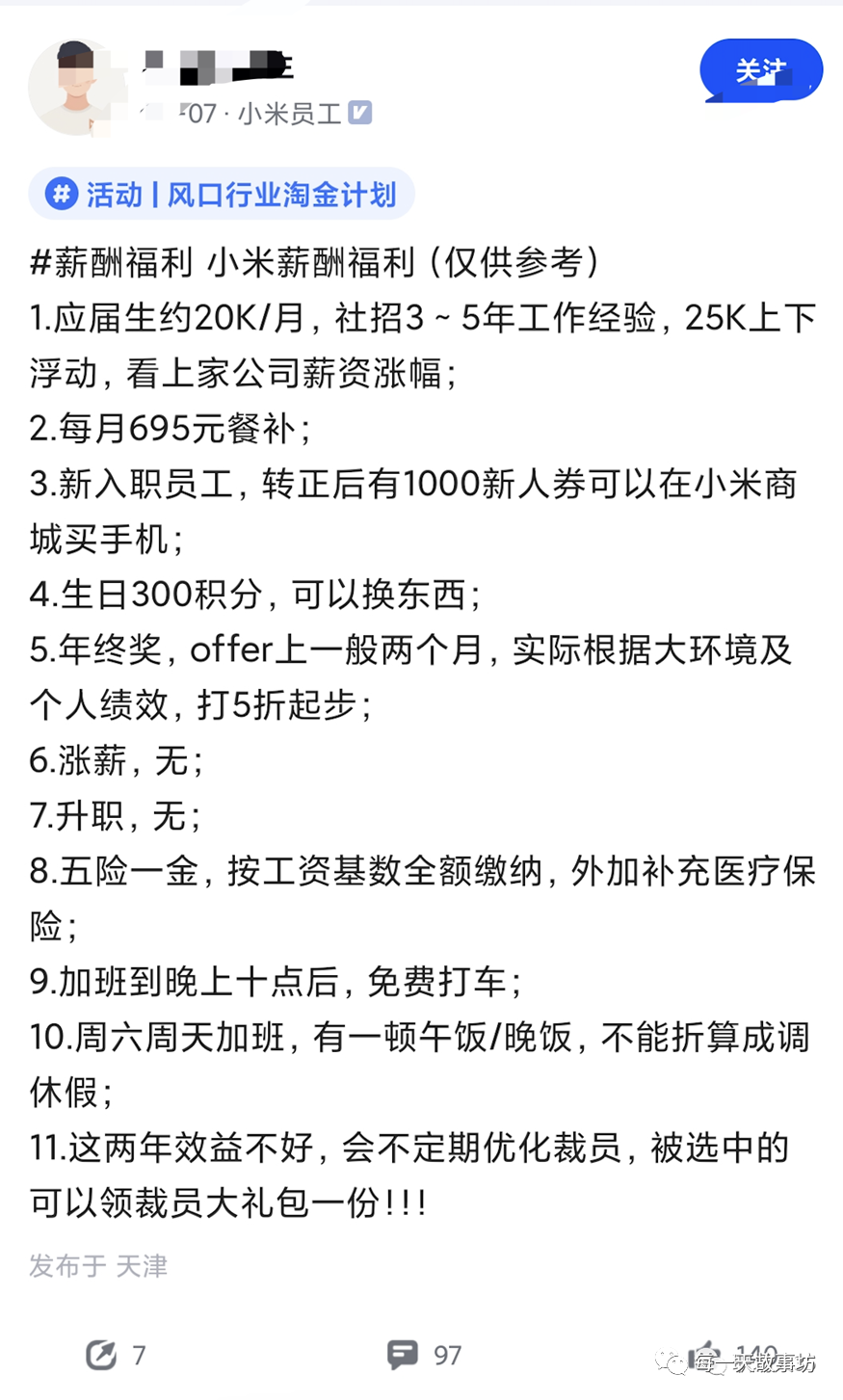Screen dimensions: 843x1400
Task: Follow the post author with 关注
Action: (x=761, y=70)
